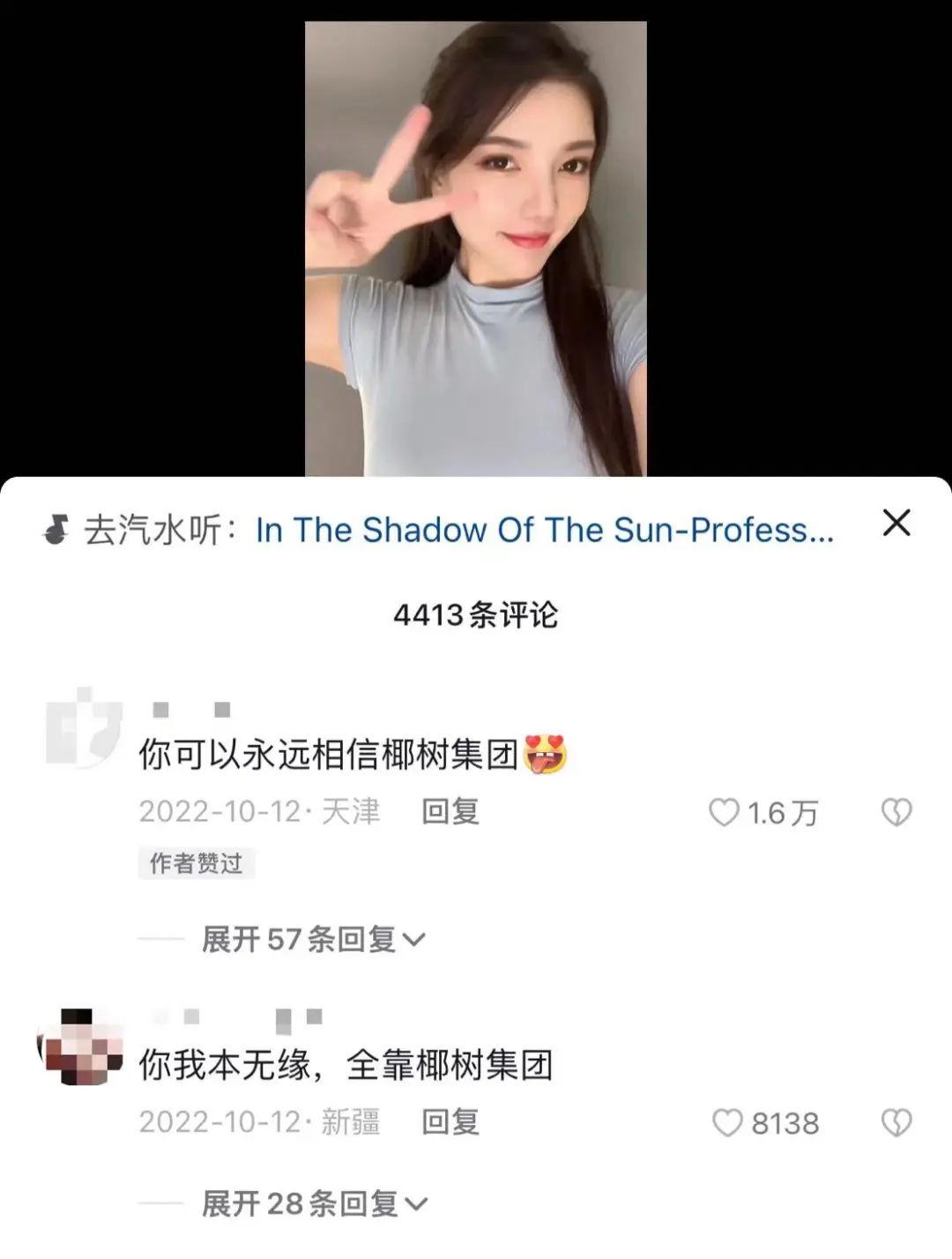
Task: Expand 28 replies
Action: tap(314, 1203)
